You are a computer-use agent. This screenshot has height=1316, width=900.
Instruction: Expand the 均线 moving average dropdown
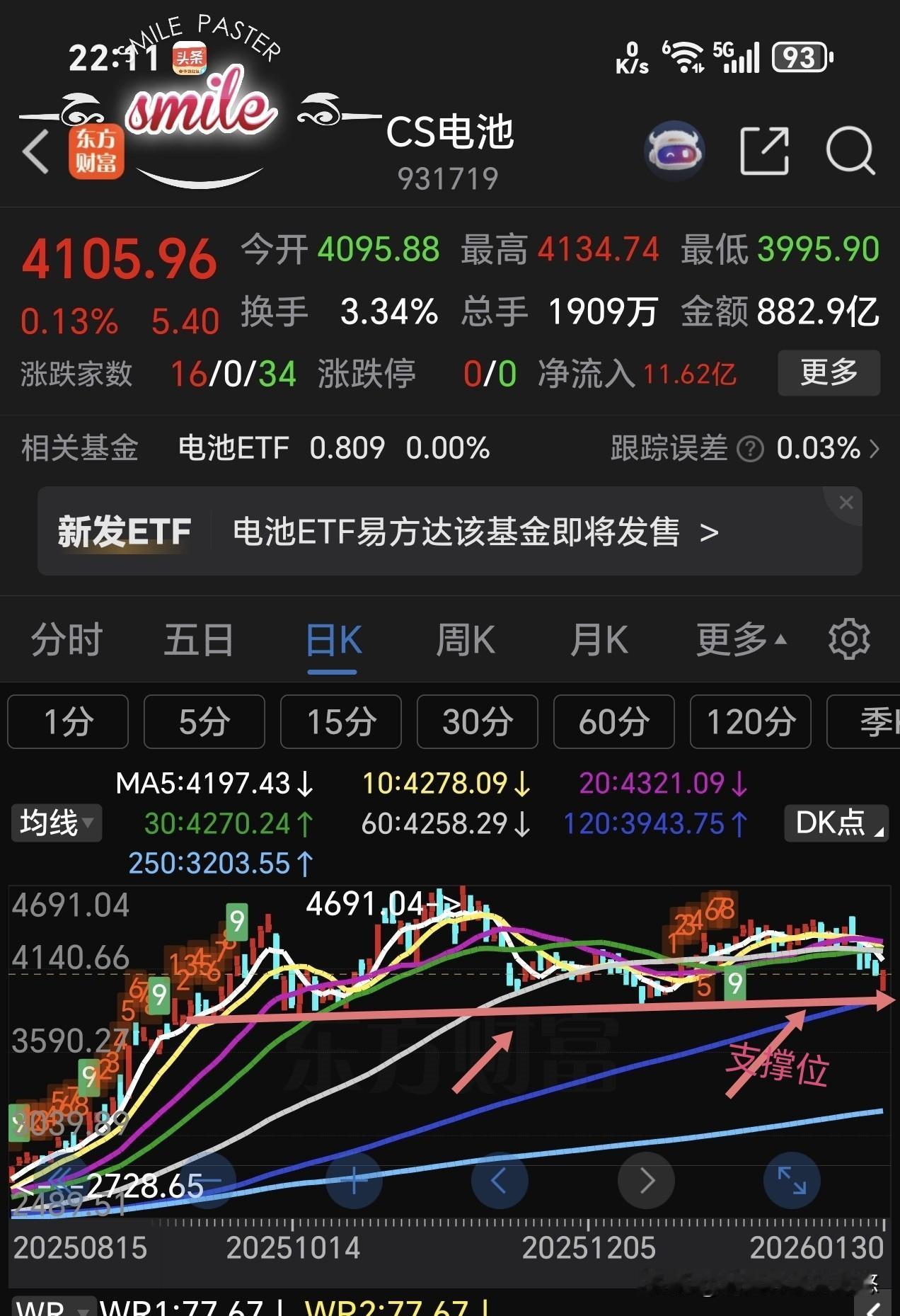[55, 823]
